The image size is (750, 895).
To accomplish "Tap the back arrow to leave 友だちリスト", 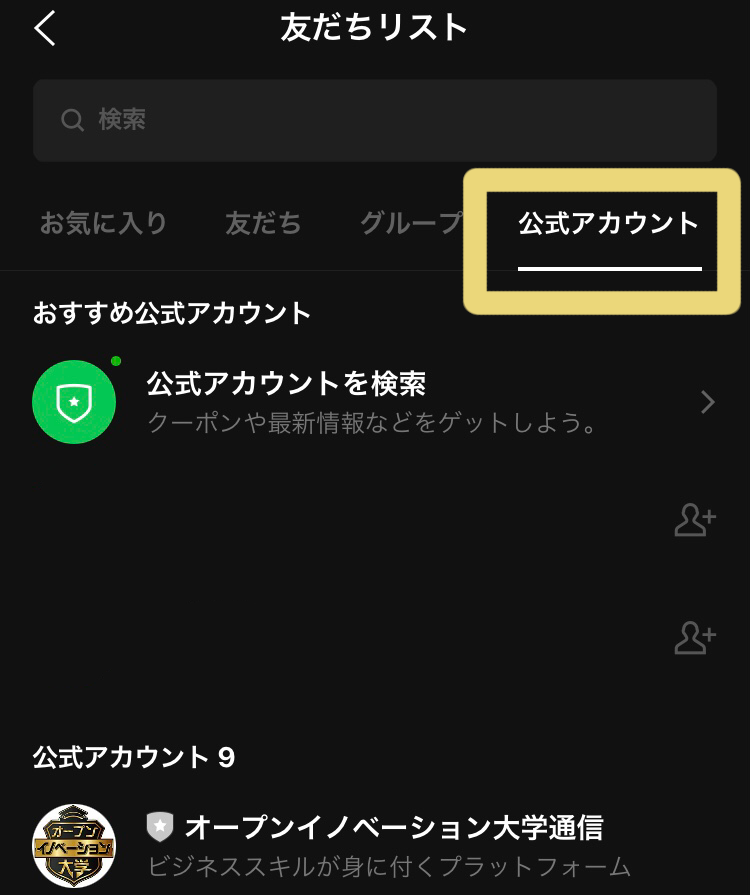I will [42, 26].
